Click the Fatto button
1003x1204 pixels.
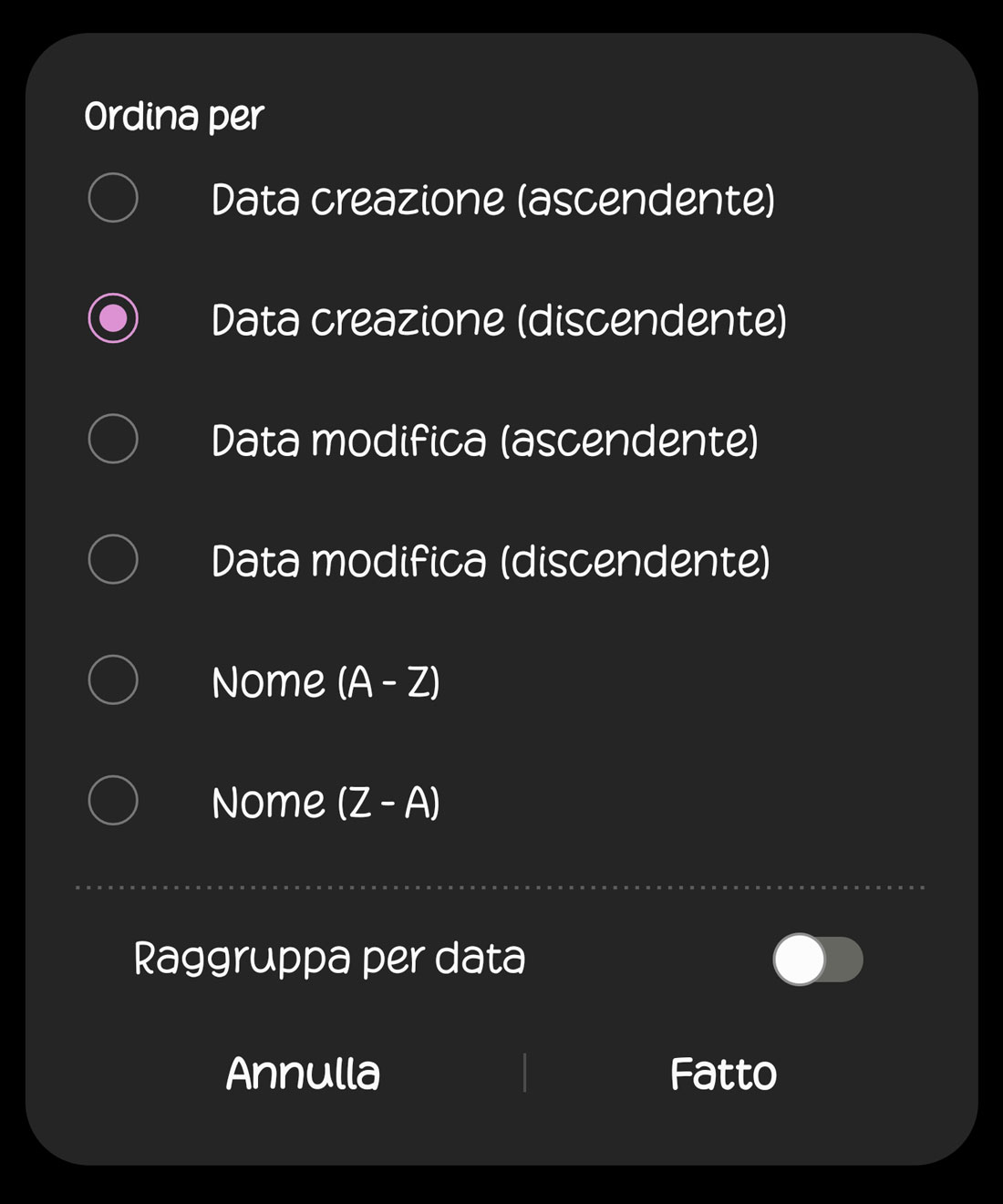coord(722,1074)
